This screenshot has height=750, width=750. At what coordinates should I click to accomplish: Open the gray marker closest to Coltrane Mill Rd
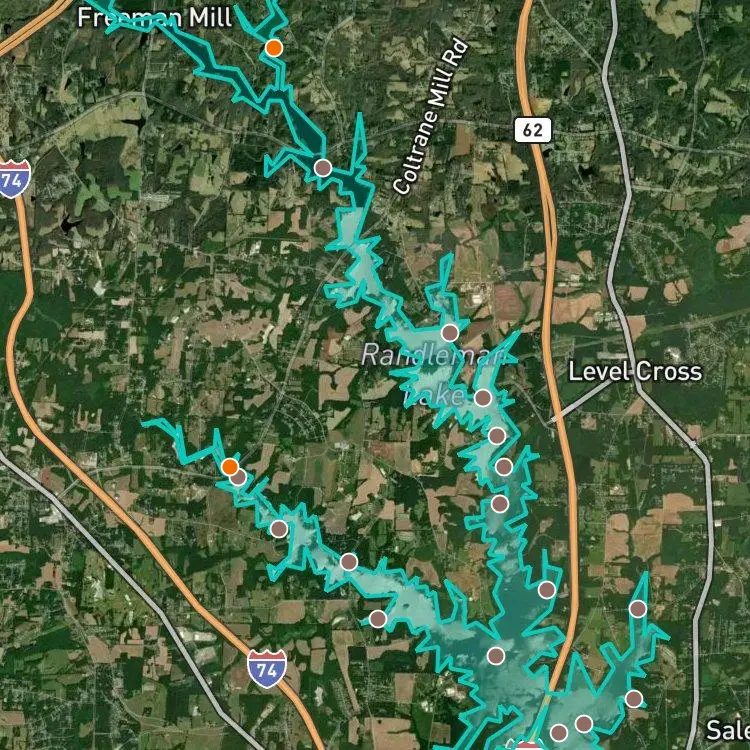point(323,168)
